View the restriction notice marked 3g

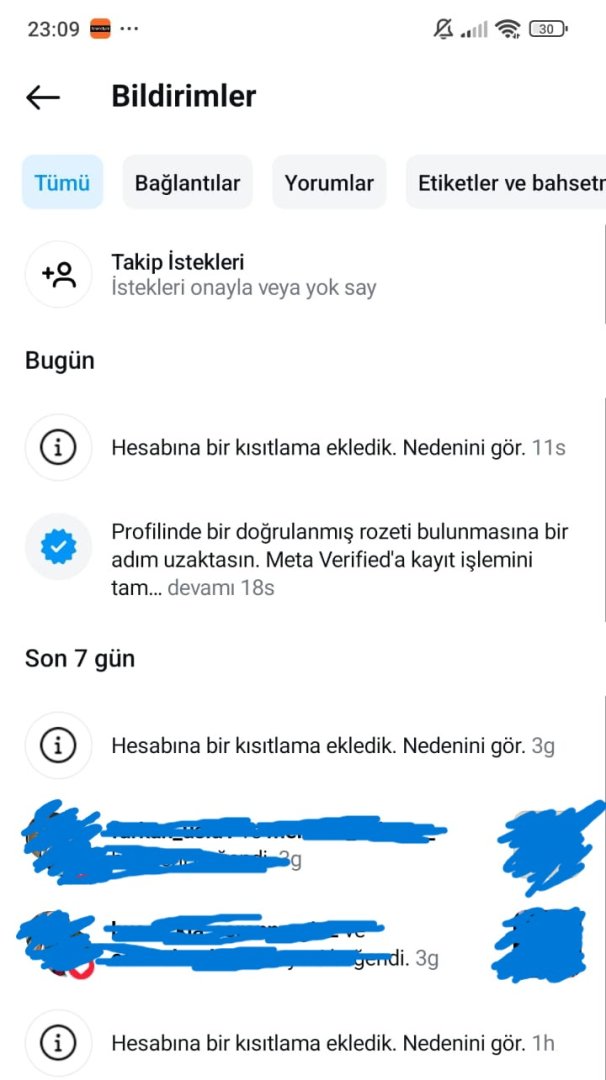click(x=317, y=745)
